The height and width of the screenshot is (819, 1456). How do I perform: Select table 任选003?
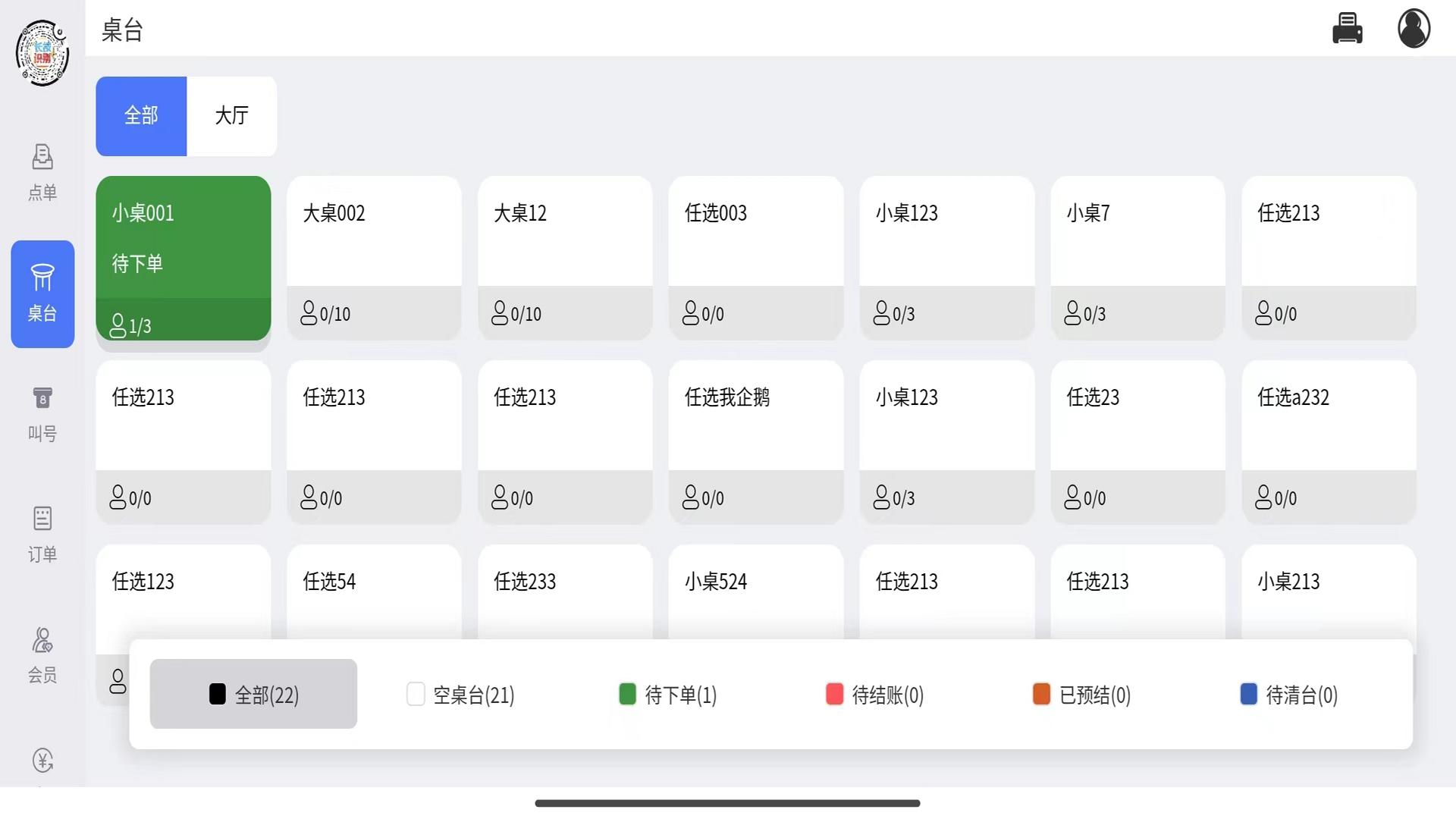[x=755, y=258]
